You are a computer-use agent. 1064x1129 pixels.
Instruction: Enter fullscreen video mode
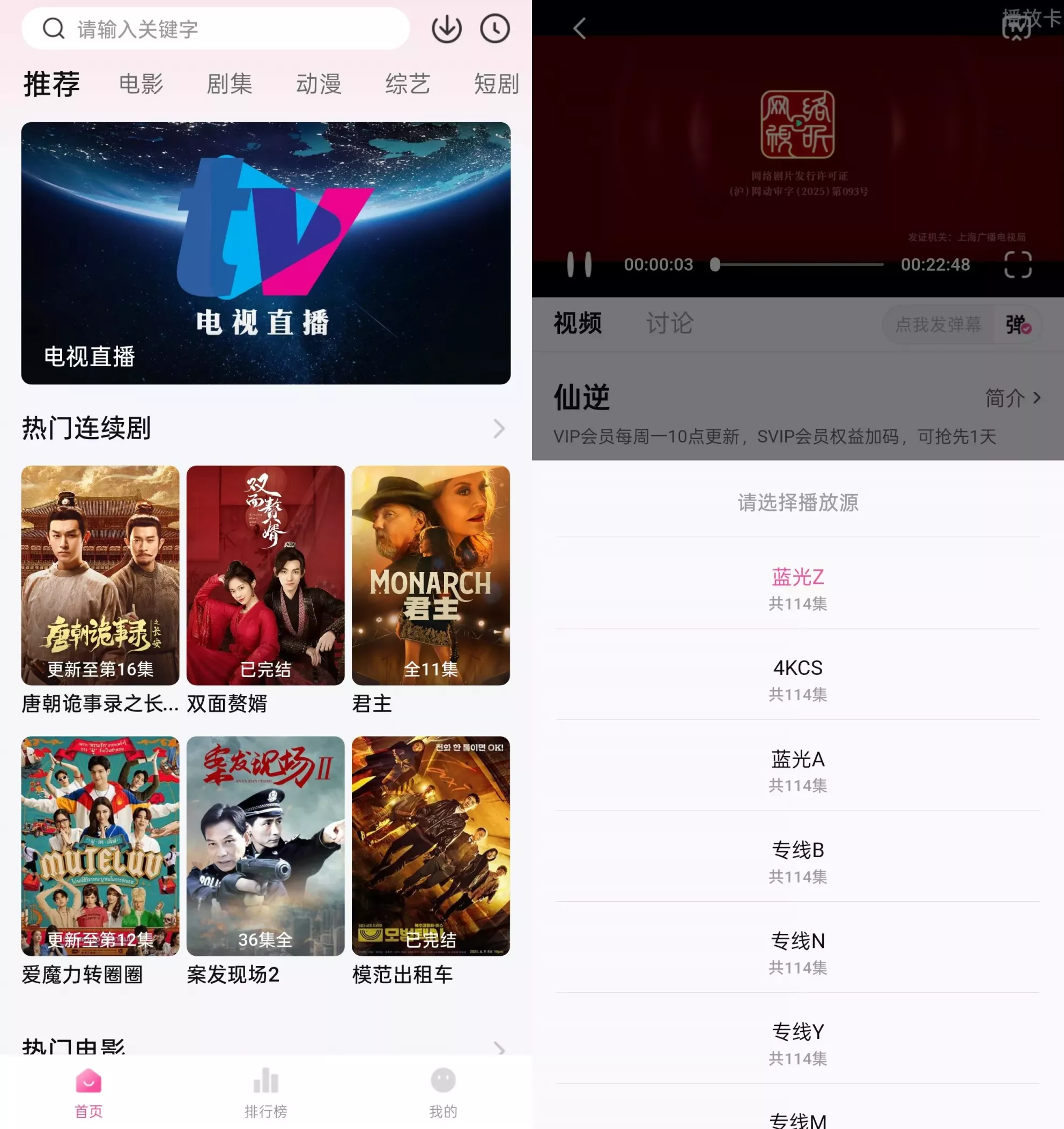point(1017,265)
